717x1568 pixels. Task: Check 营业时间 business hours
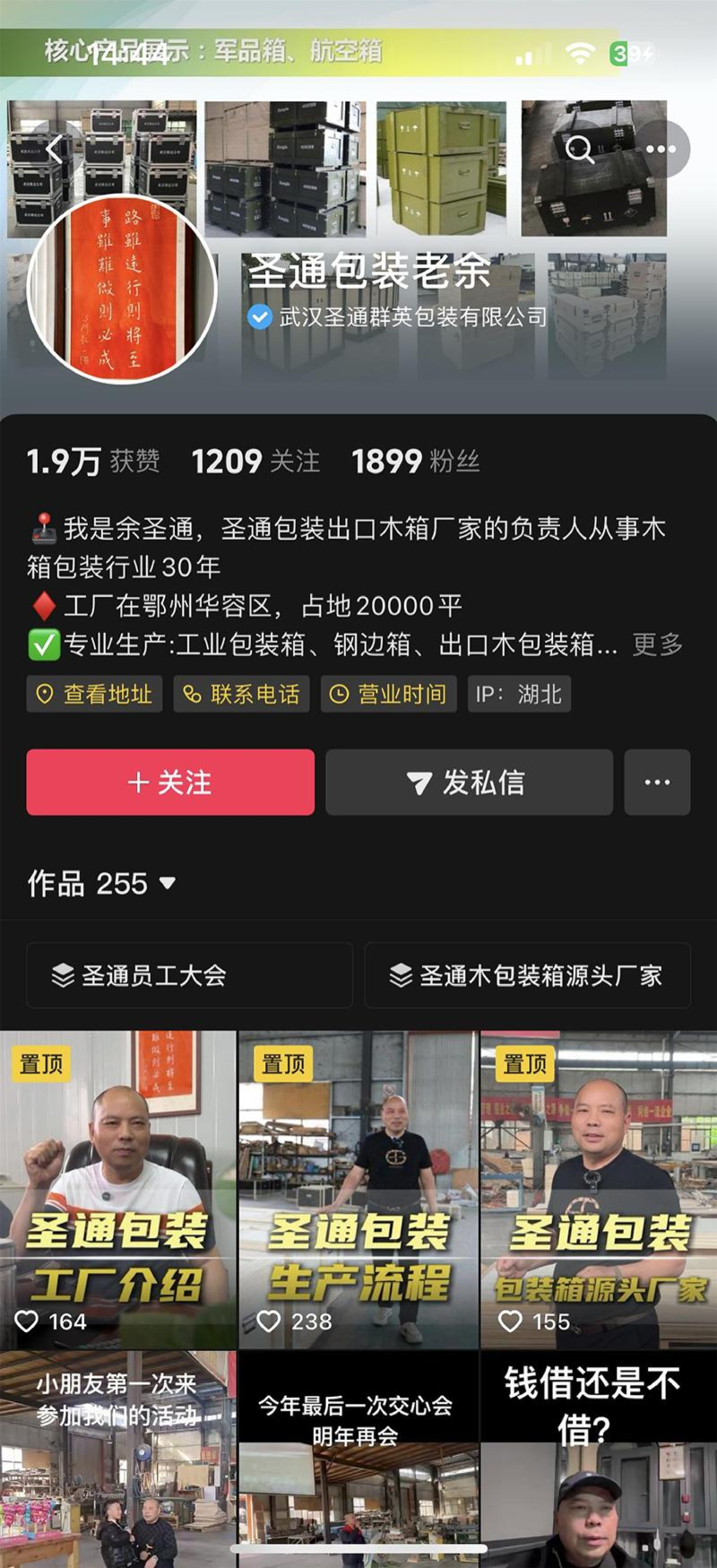click(x=389, y=694)
